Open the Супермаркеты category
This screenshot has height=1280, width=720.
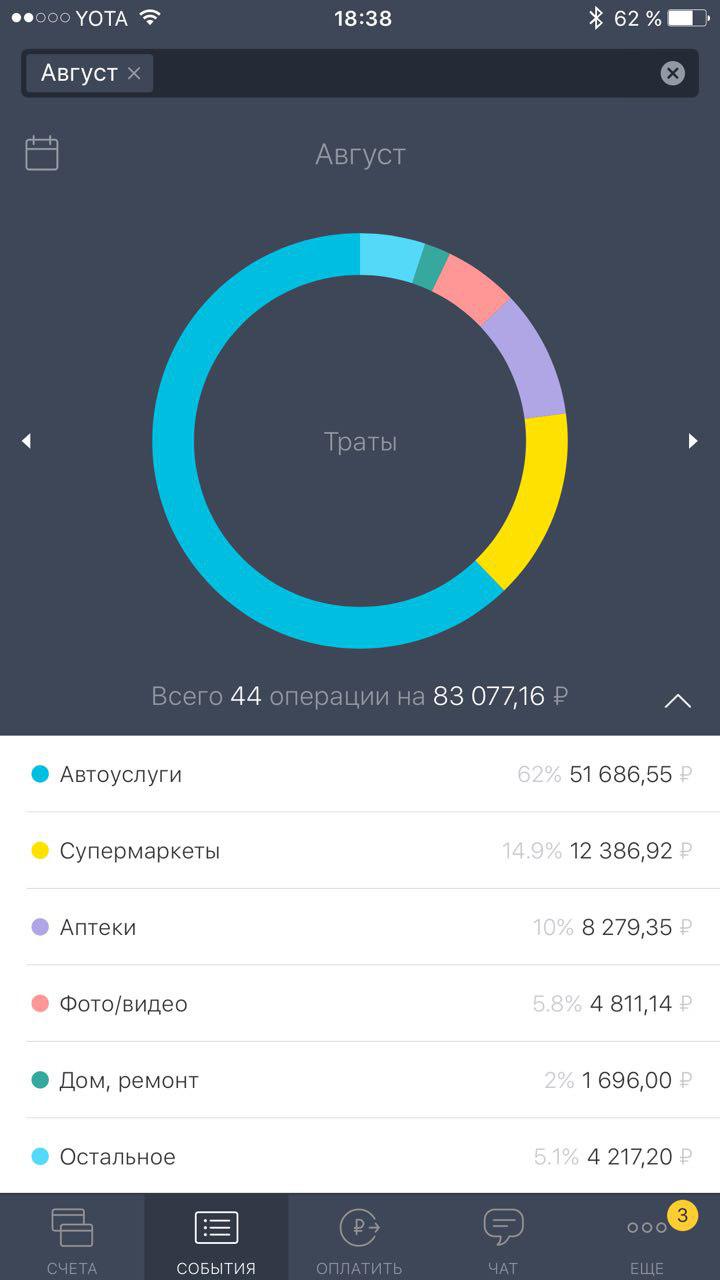tap(360, 851)
